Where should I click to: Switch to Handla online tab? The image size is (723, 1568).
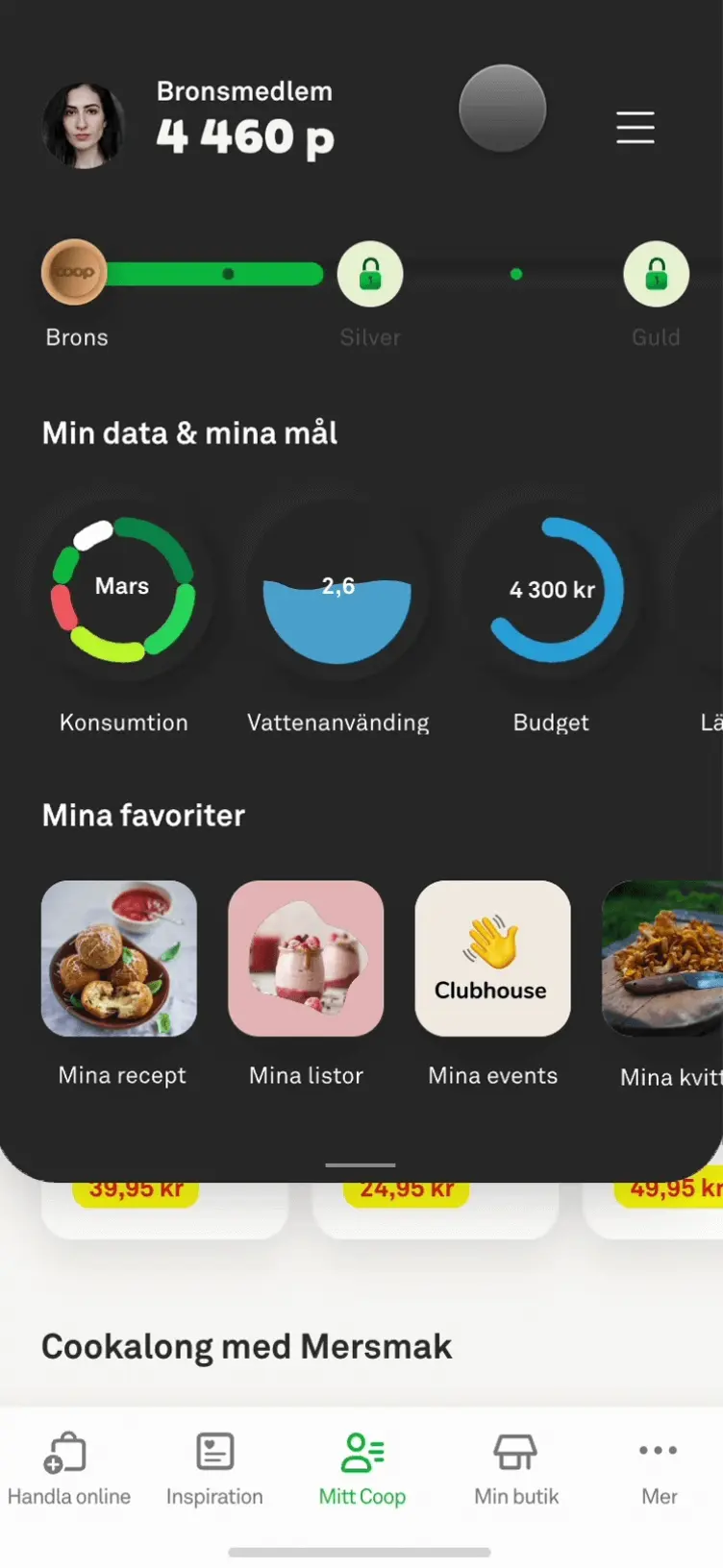coord(68,1467)
